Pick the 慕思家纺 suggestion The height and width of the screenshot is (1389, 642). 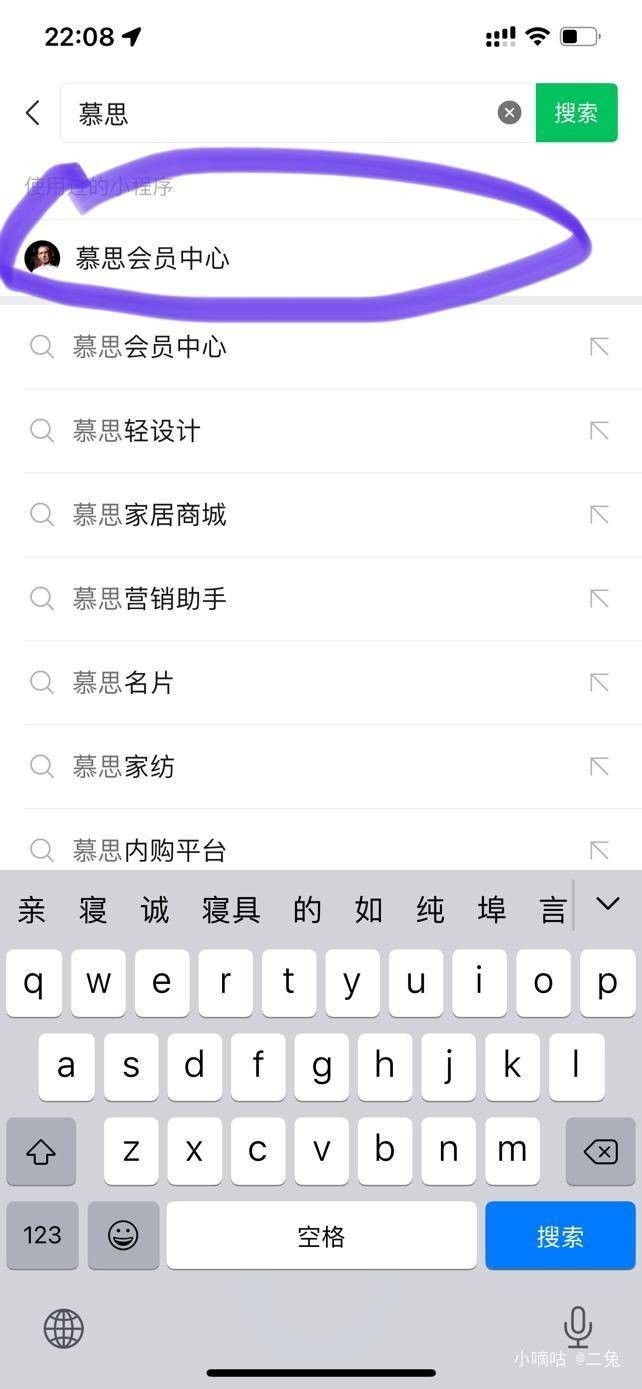pyautogui.click(x=321, y=767)
